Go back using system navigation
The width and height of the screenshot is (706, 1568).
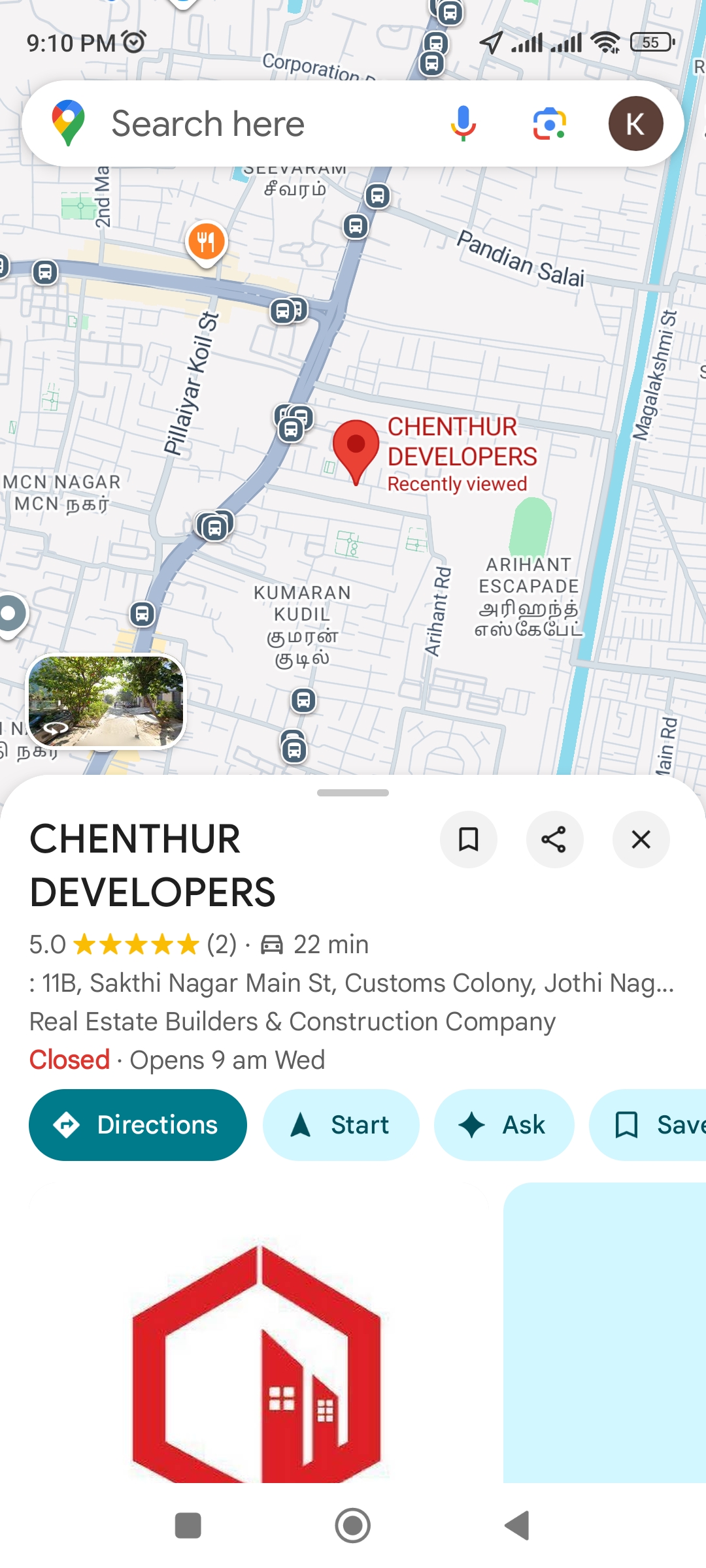[x=516, y=1526]
